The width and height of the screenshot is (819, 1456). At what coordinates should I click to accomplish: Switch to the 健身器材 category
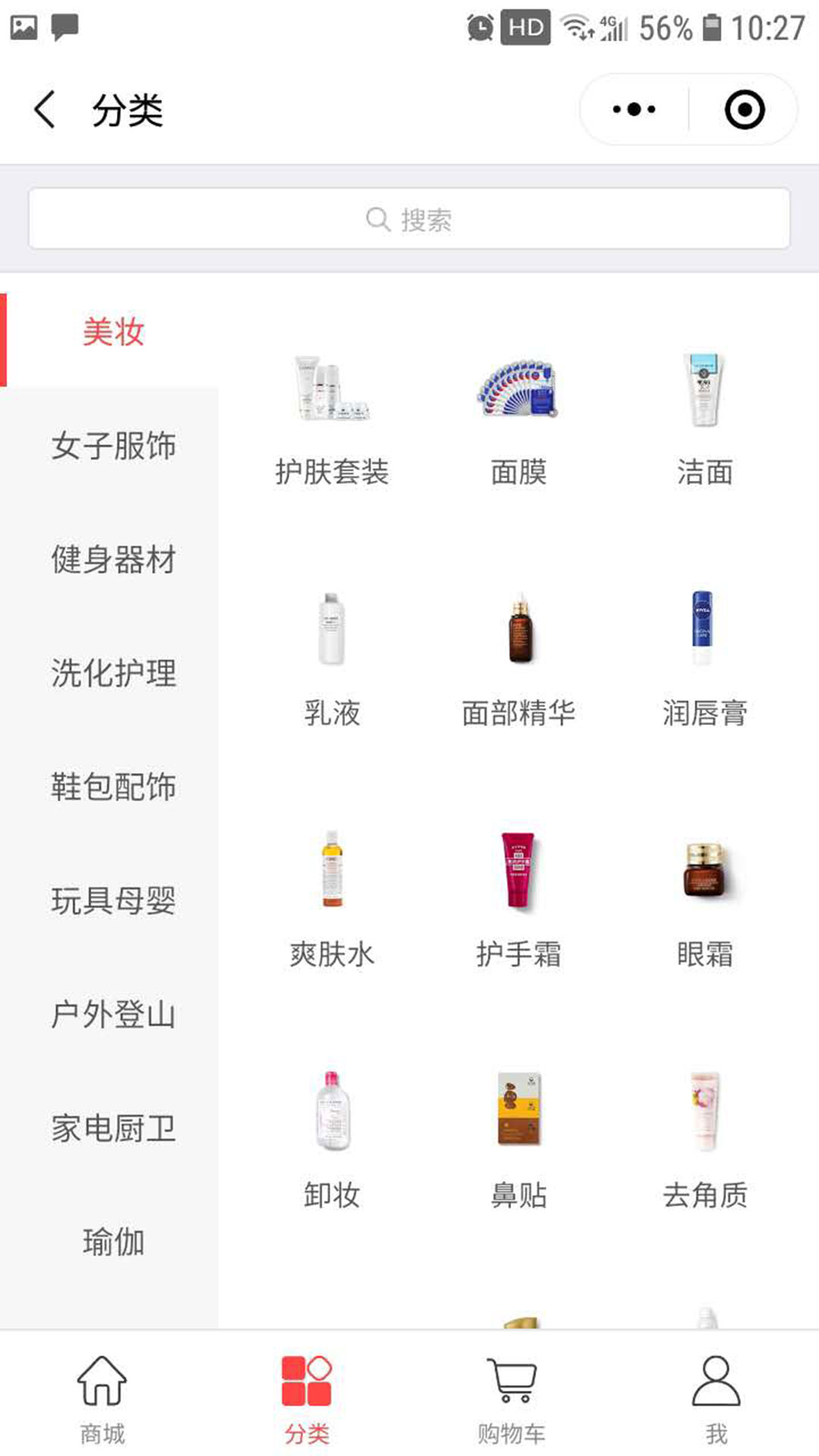(113, 559)
